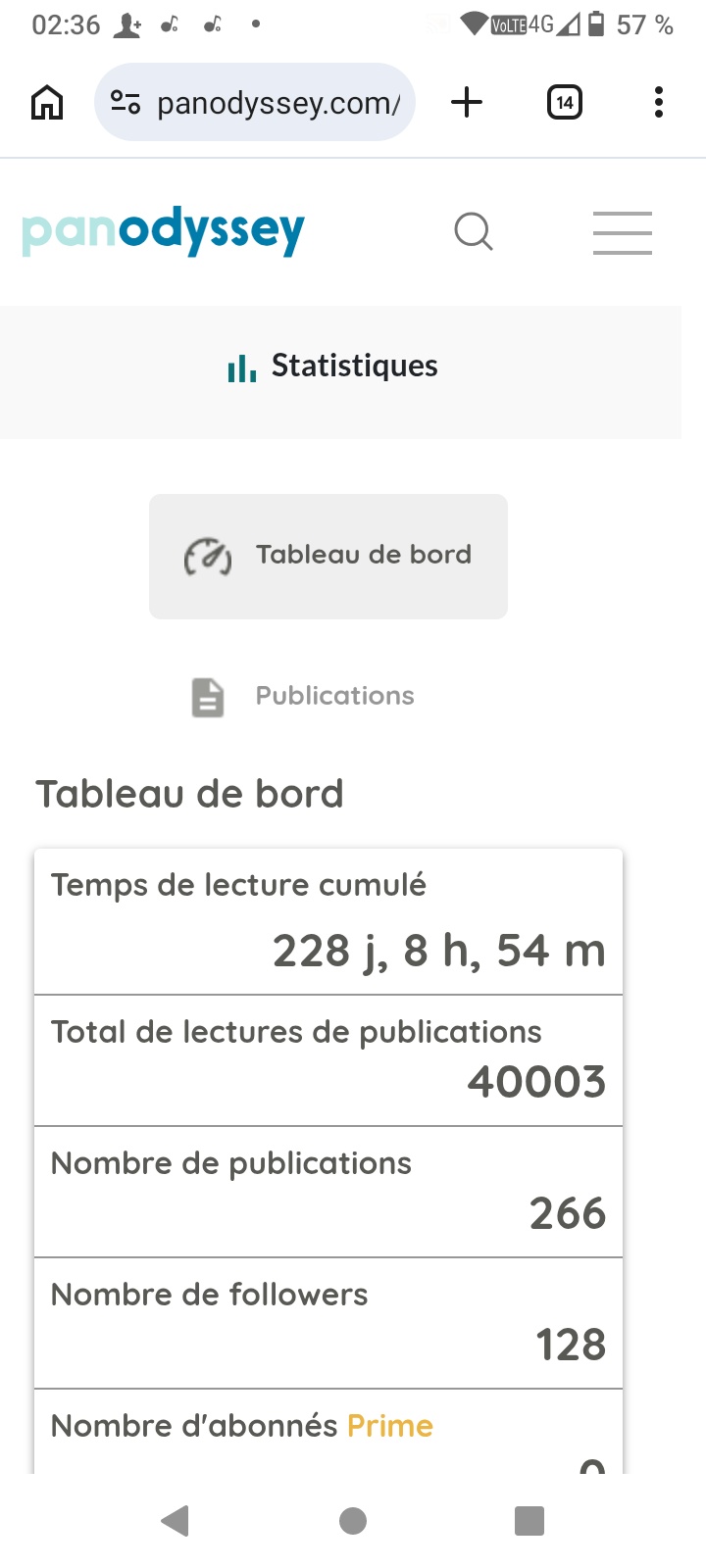Open a new browser tab
Viewport: 706px width, 1568px height.
coord(467,102)
